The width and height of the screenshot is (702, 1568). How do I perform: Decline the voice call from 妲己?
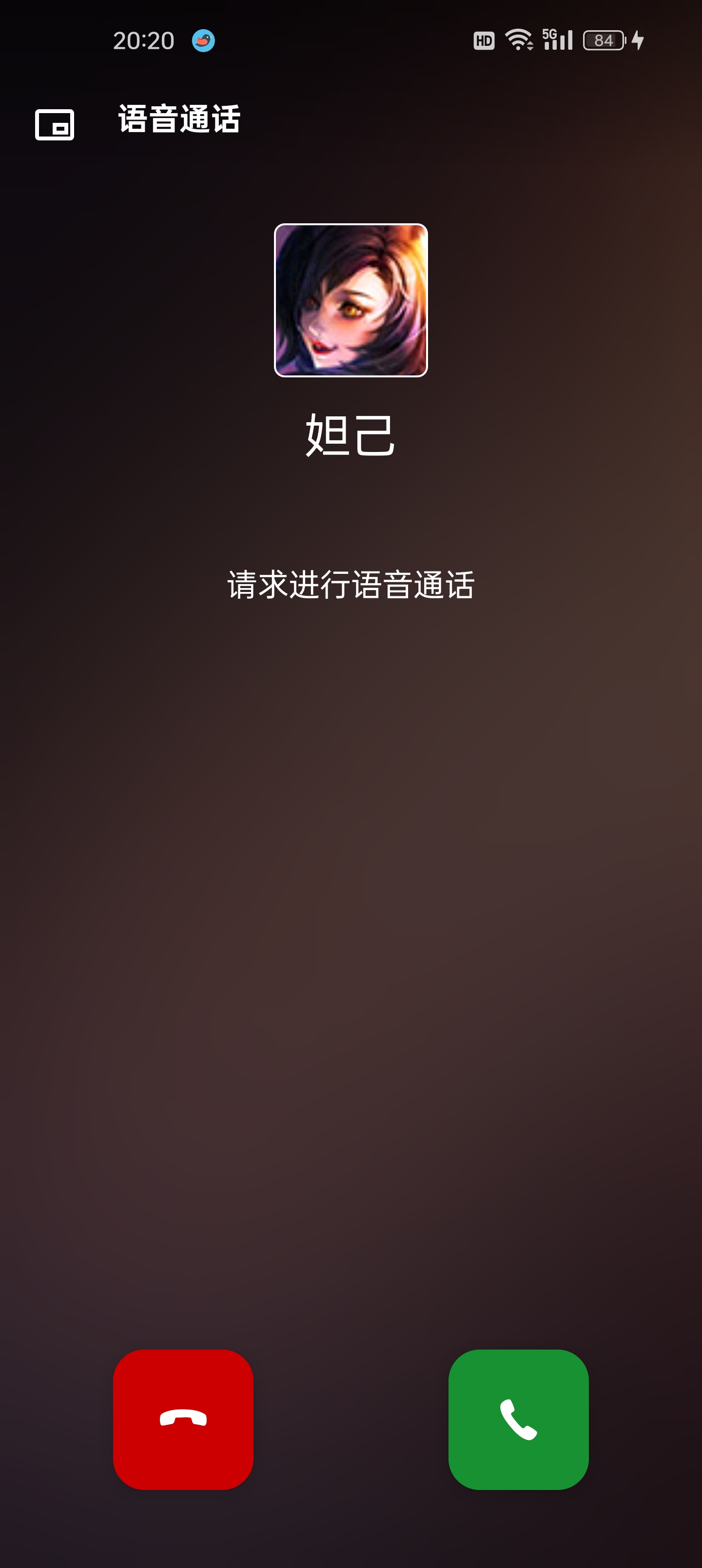pyautogui.click(x=183, y=1419)
